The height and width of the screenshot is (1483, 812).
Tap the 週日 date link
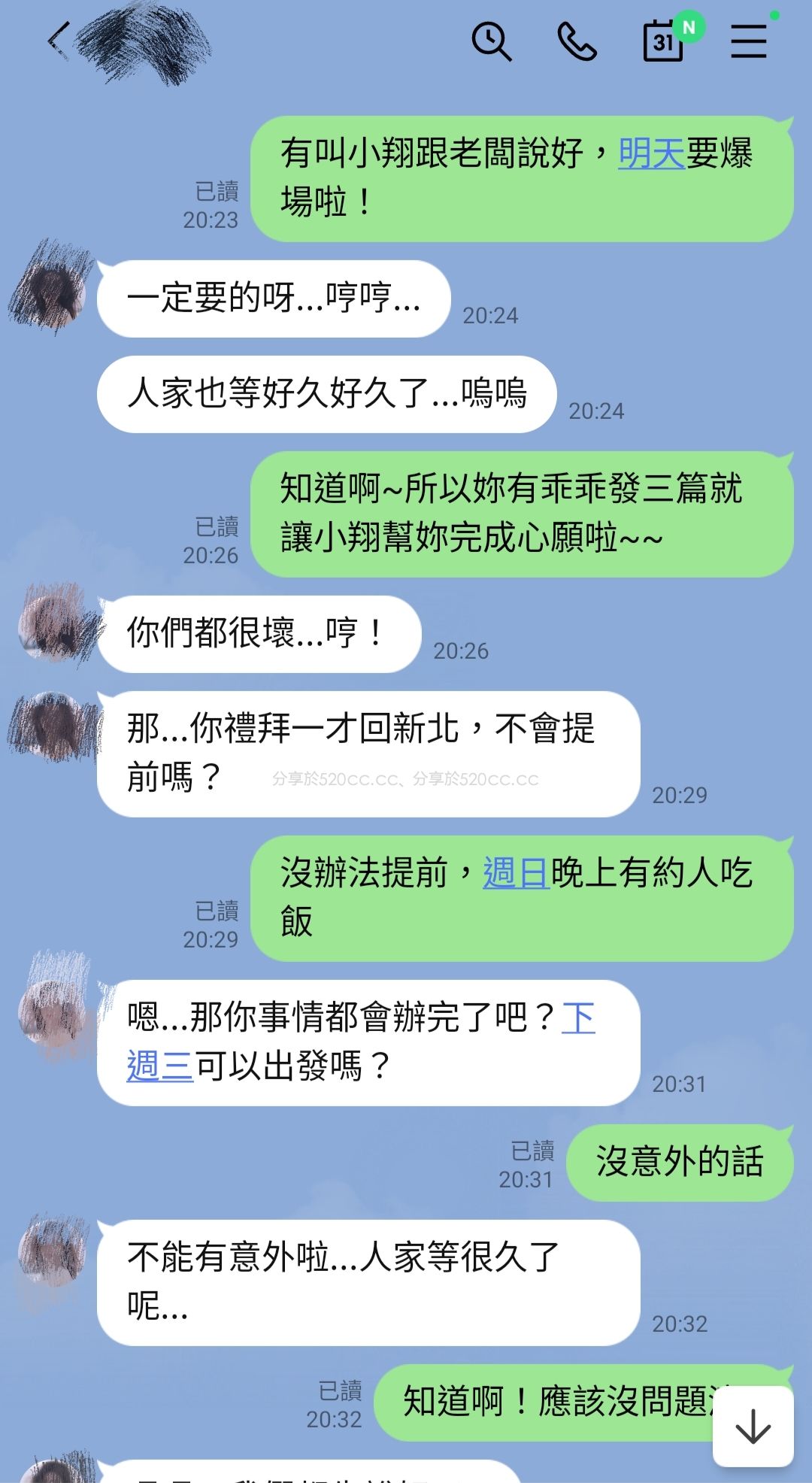516,874
